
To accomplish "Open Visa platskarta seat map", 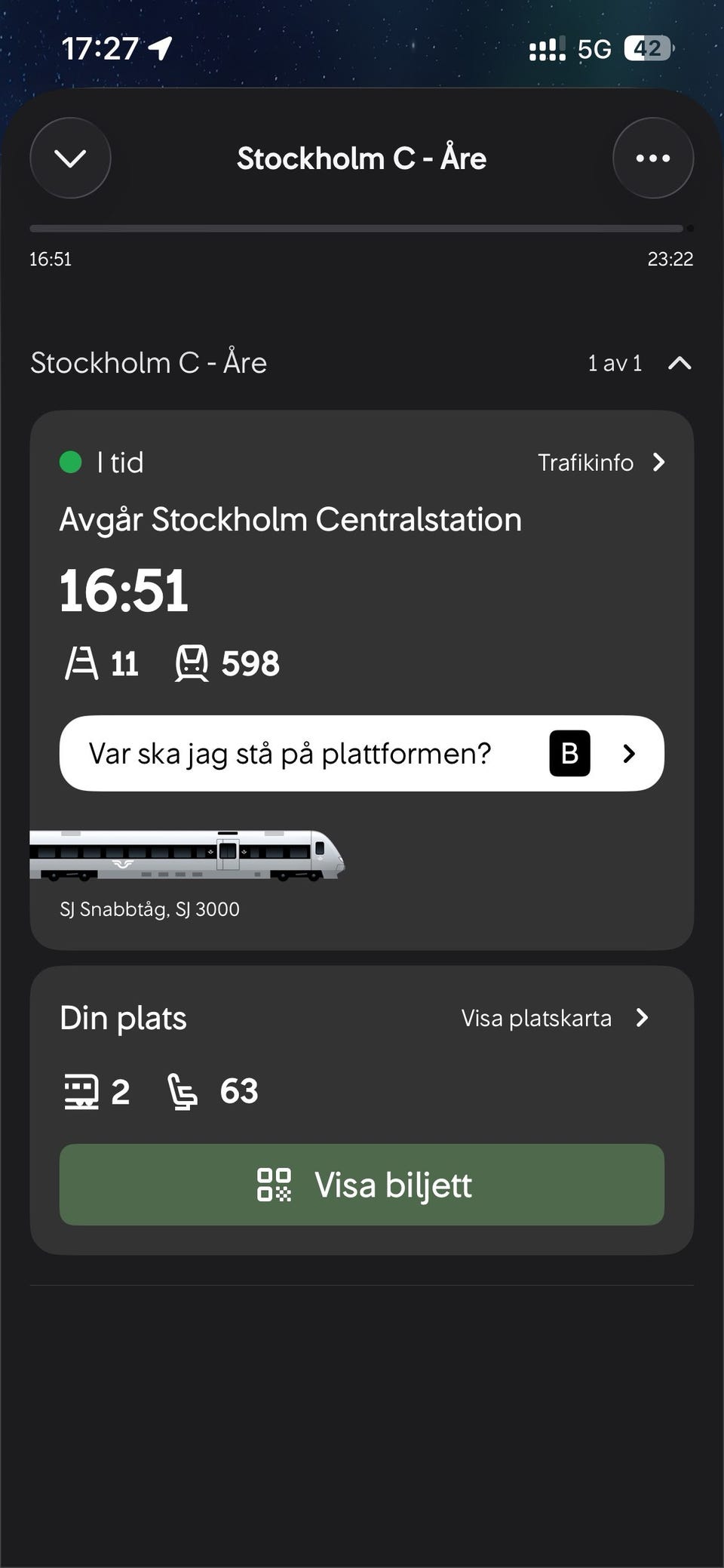I will click(554, 1019).
